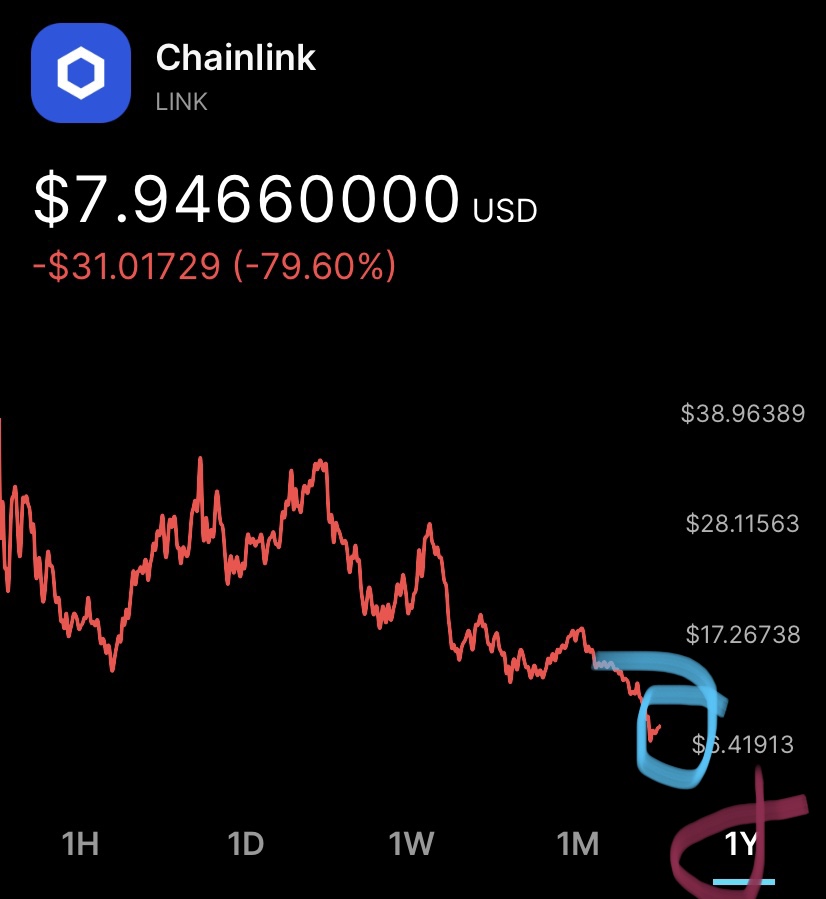Switch the chart to the 1H range
Image resolution: width=826 pixels, height=899 pixels.
pos(80,845)
